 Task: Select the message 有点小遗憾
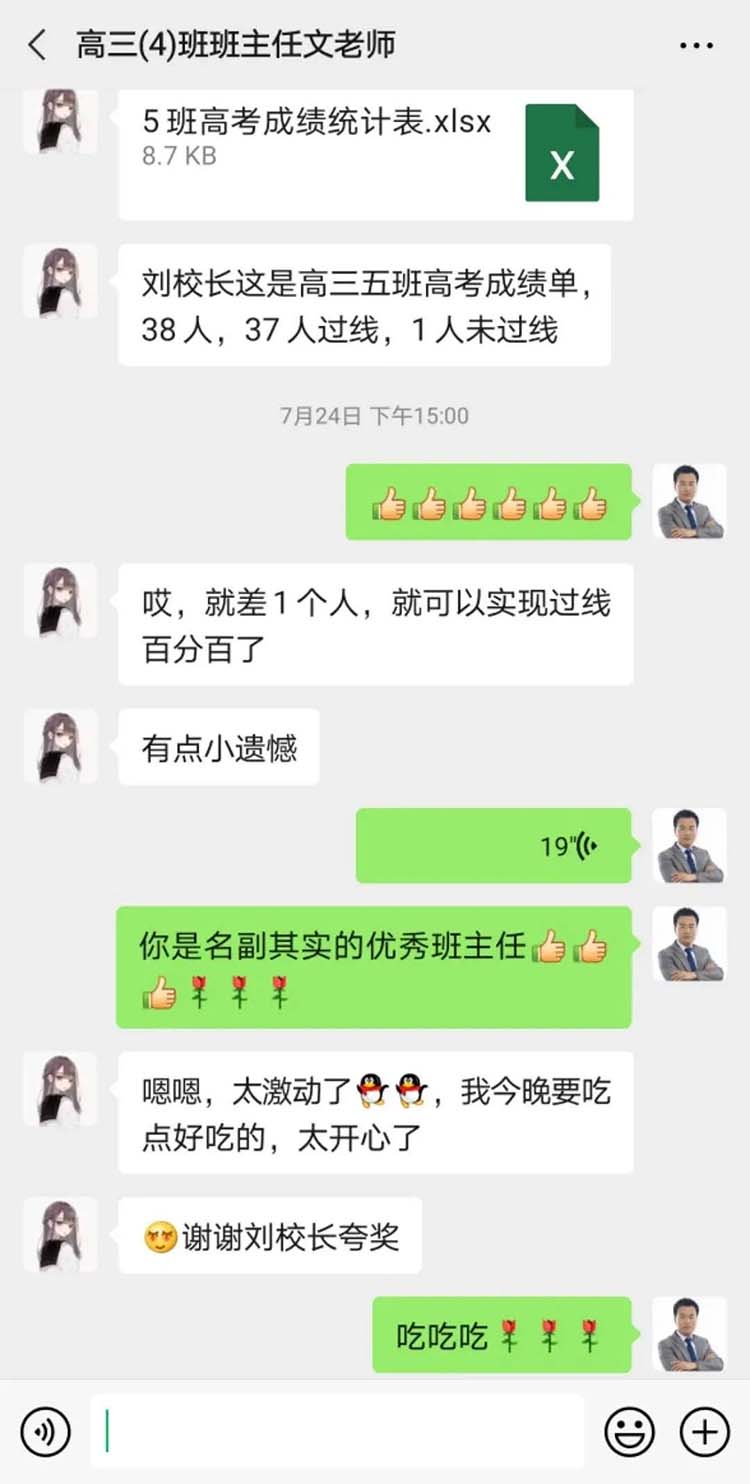218,747
